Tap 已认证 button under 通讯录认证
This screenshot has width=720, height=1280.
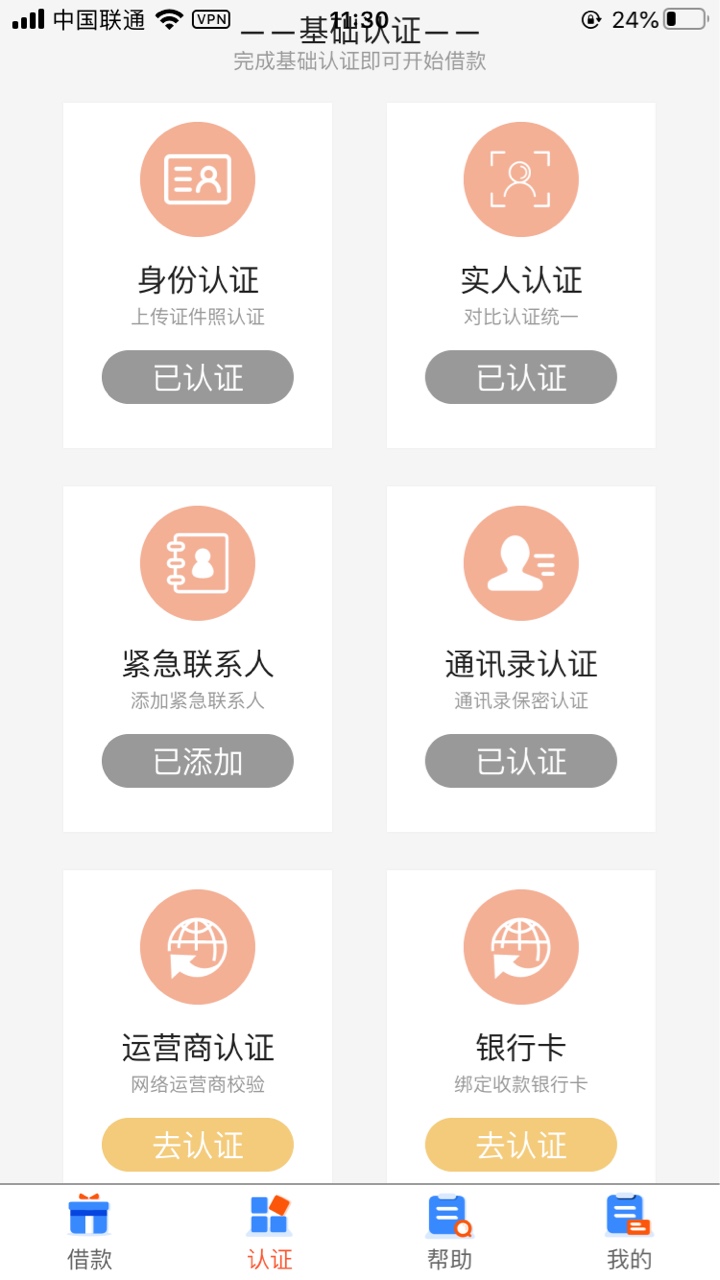[x=521, y=761]
